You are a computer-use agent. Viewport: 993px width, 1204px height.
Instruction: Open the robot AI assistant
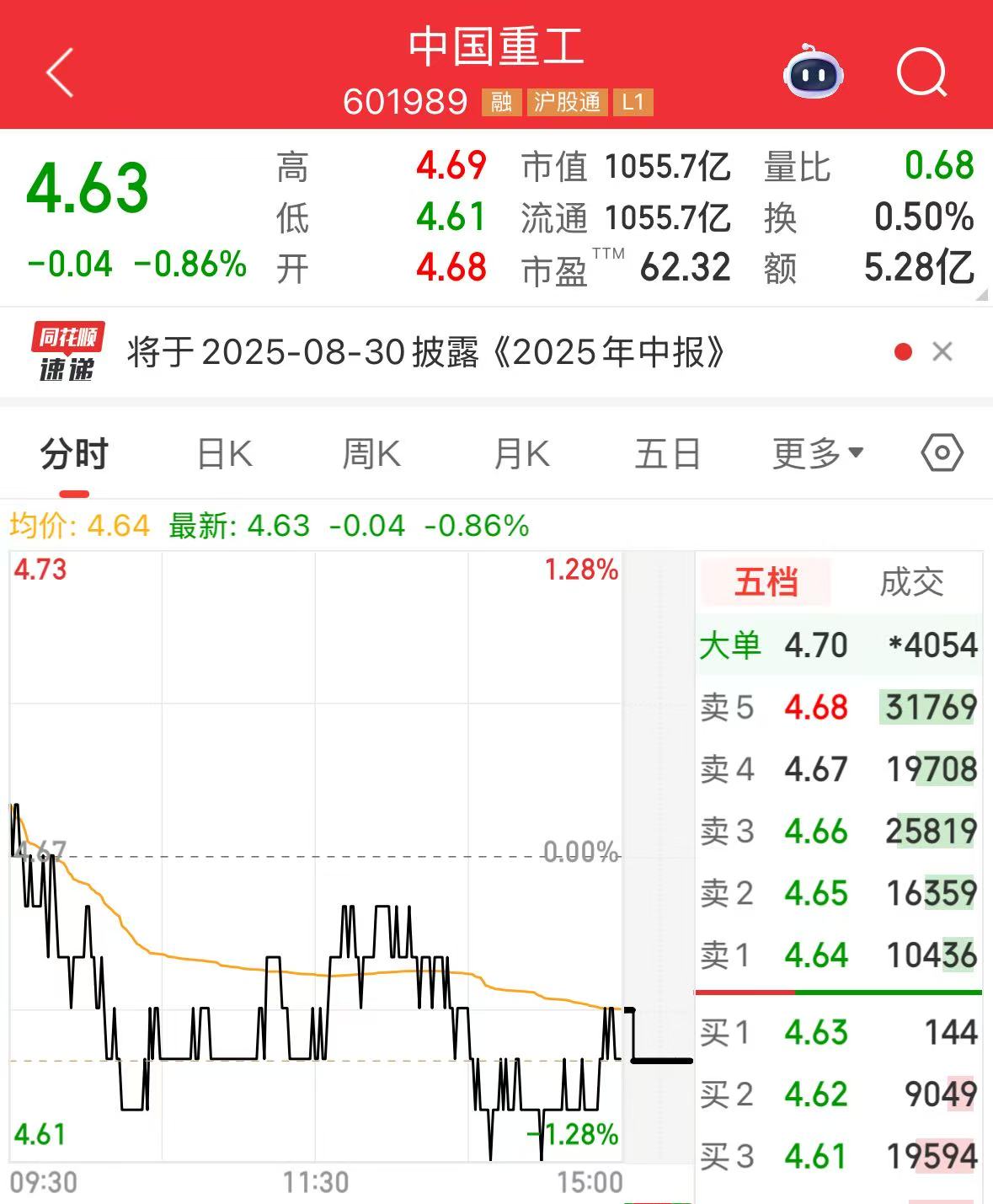click(x=813, y=73)
